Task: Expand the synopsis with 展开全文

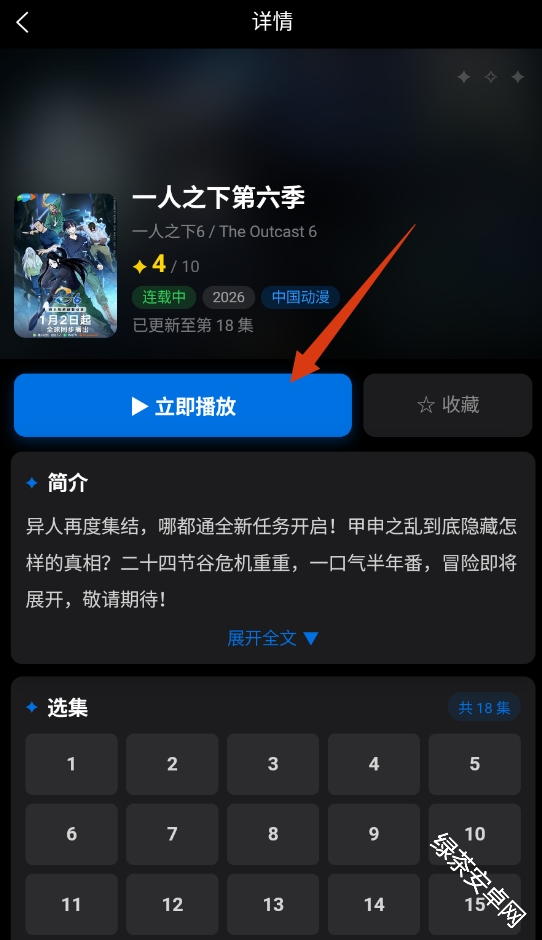Action: click(272, 638)
